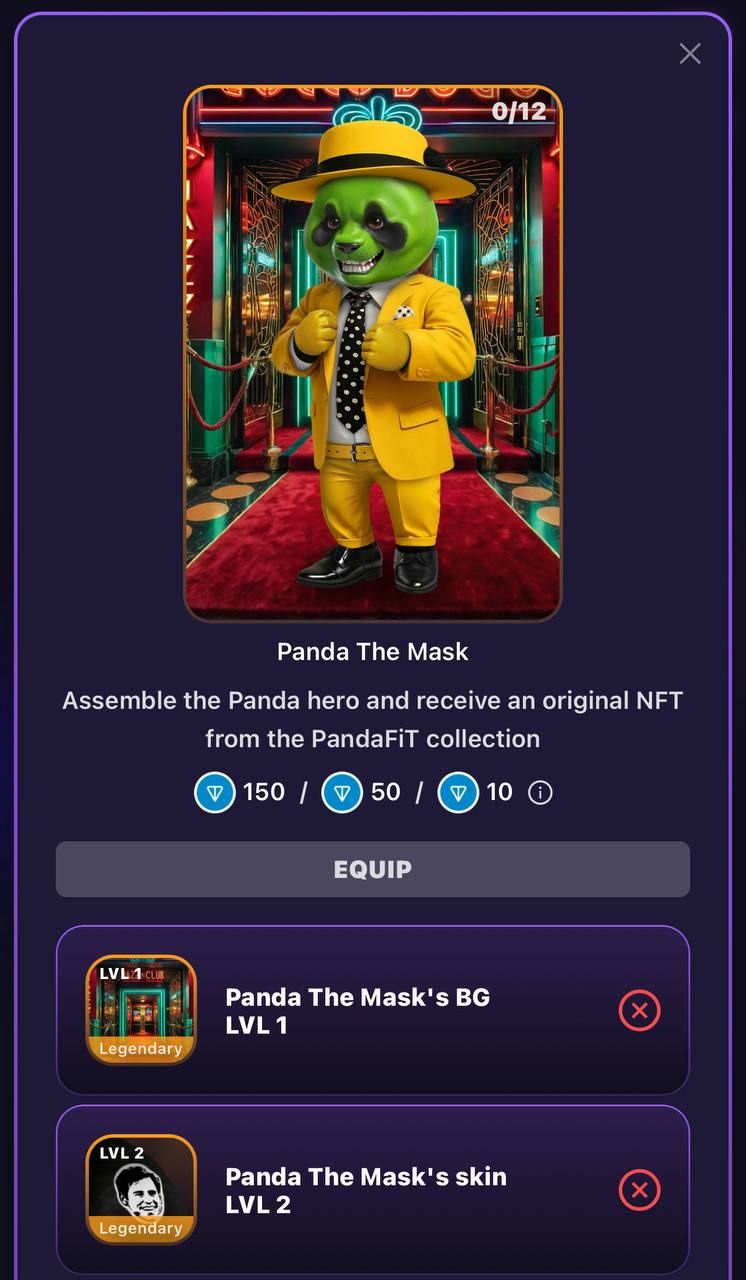Remove Panda The Mask's BG LVL 1
The height and width of the screenshot is (1280, 746).
click(640, 1011)
